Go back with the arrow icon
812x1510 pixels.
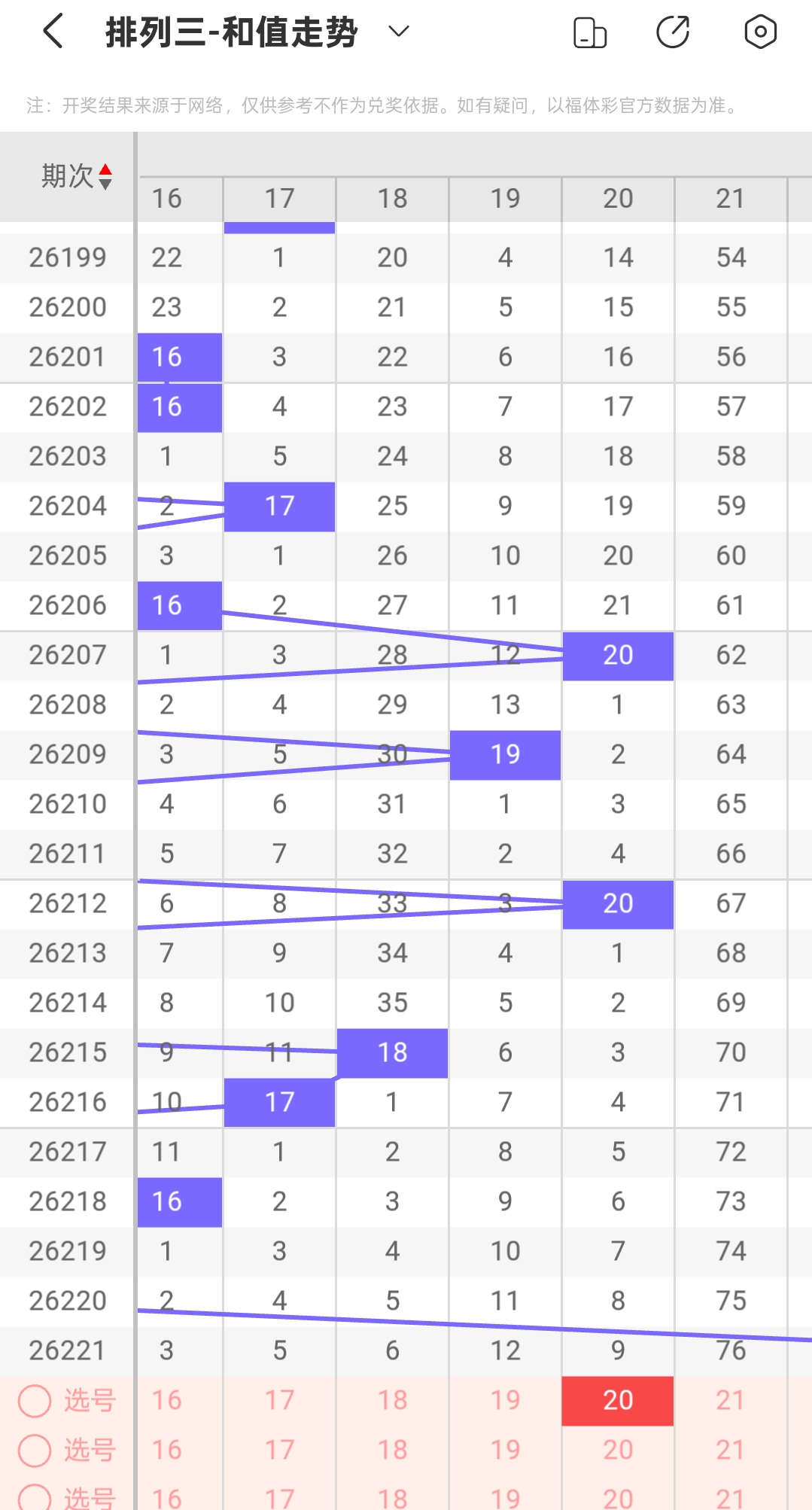tap(53, 32)
